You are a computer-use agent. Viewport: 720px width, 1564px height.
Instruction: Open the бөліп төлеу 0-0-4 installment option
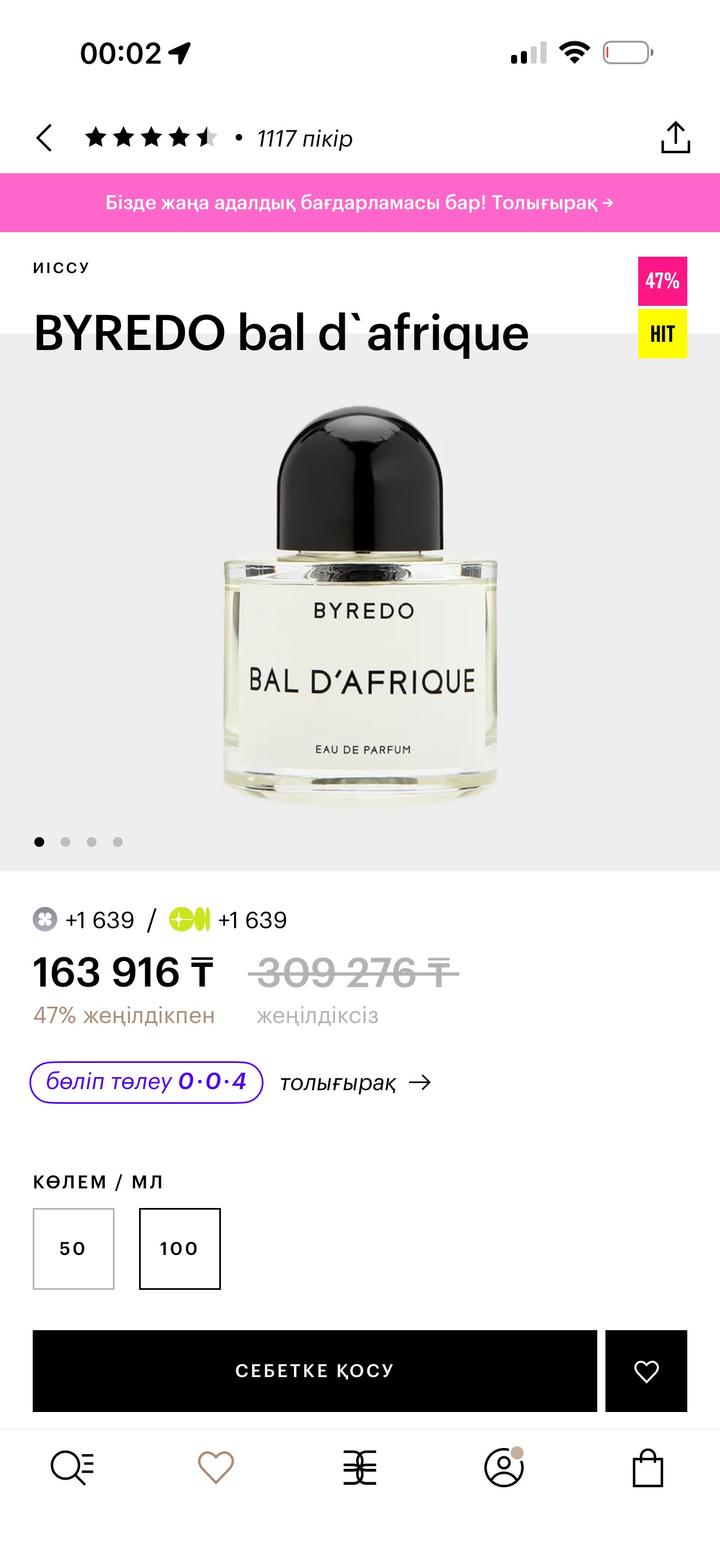tap(145, 1082)
